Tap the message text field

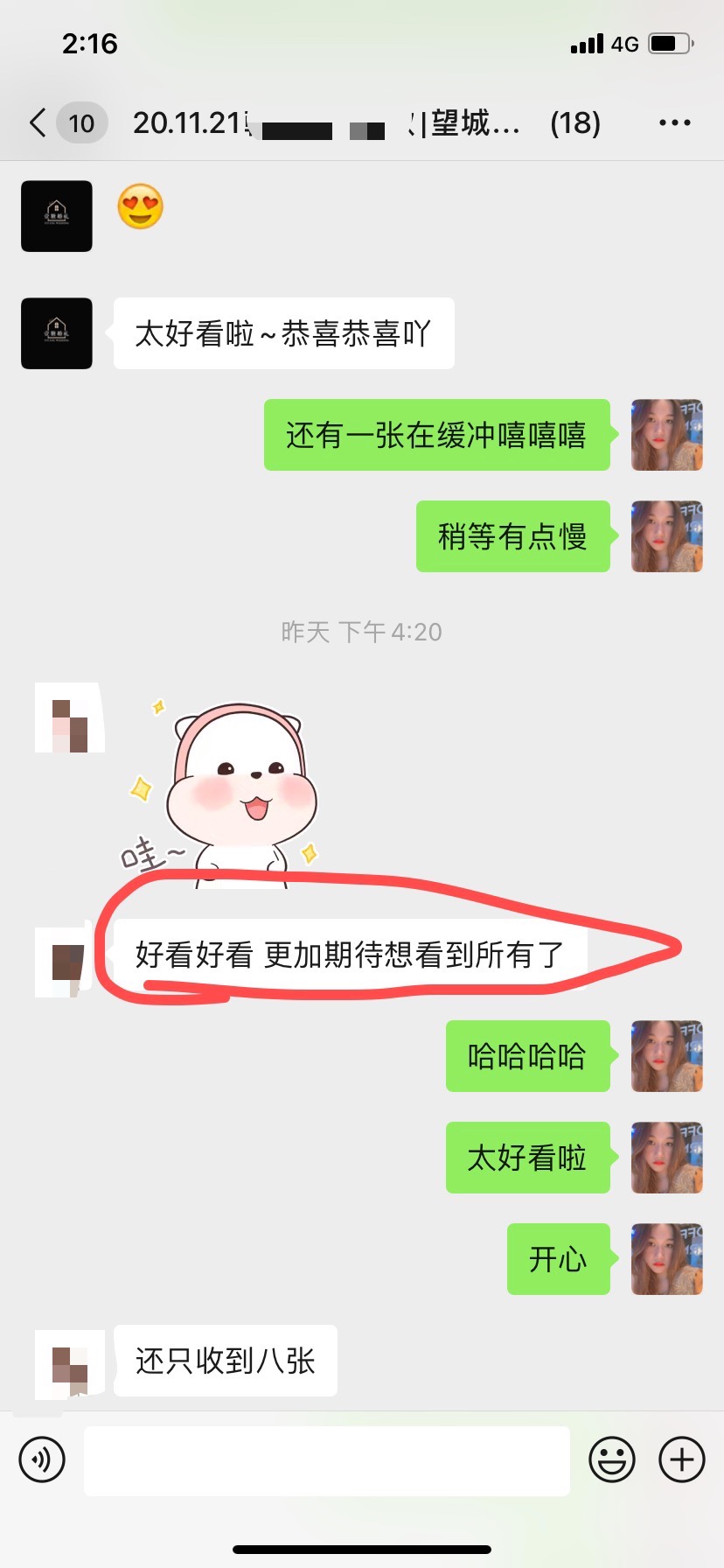point(327,1460)
